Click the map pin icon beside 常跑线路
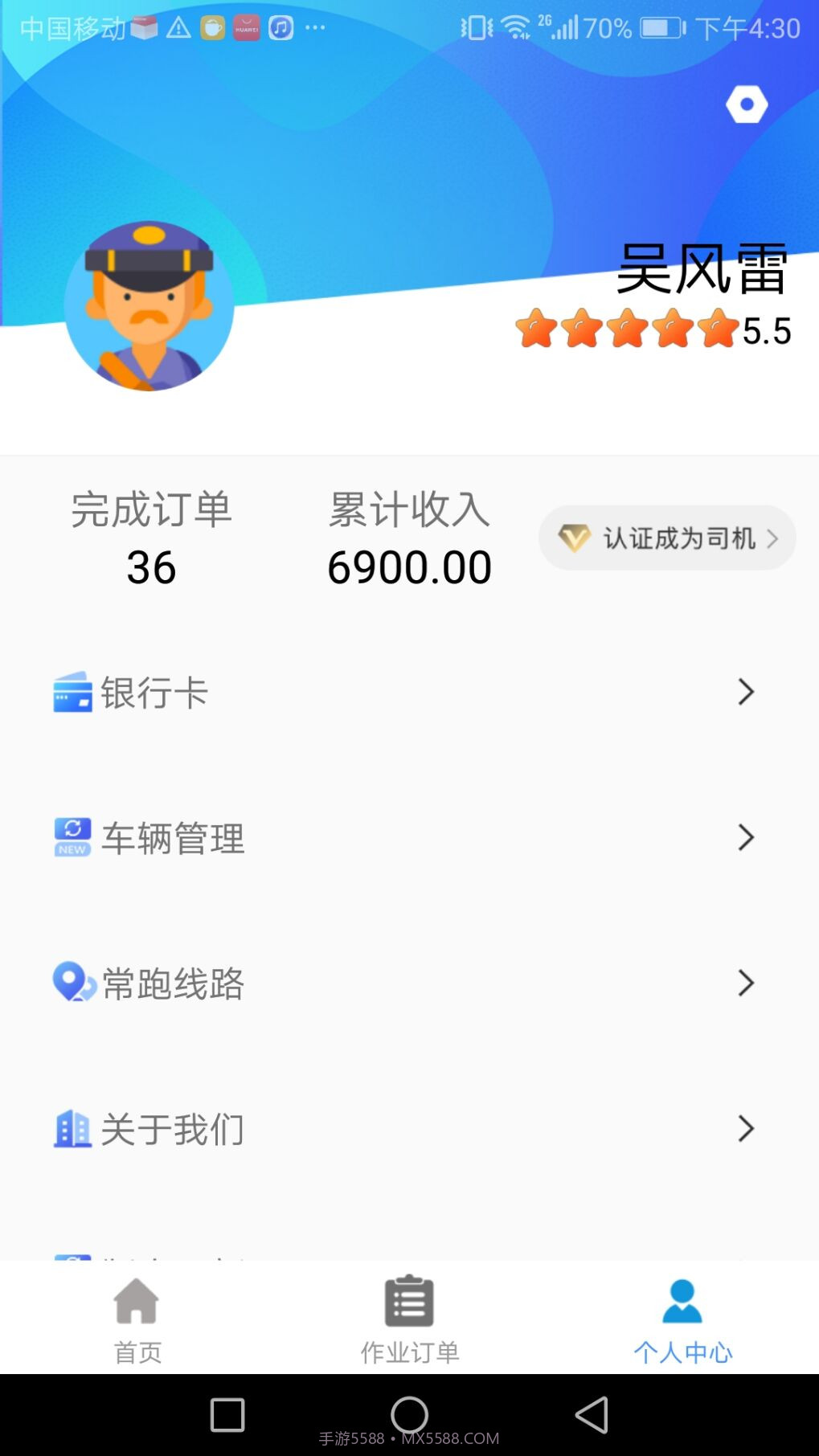 pyautogui.click(x=71, y=983)
